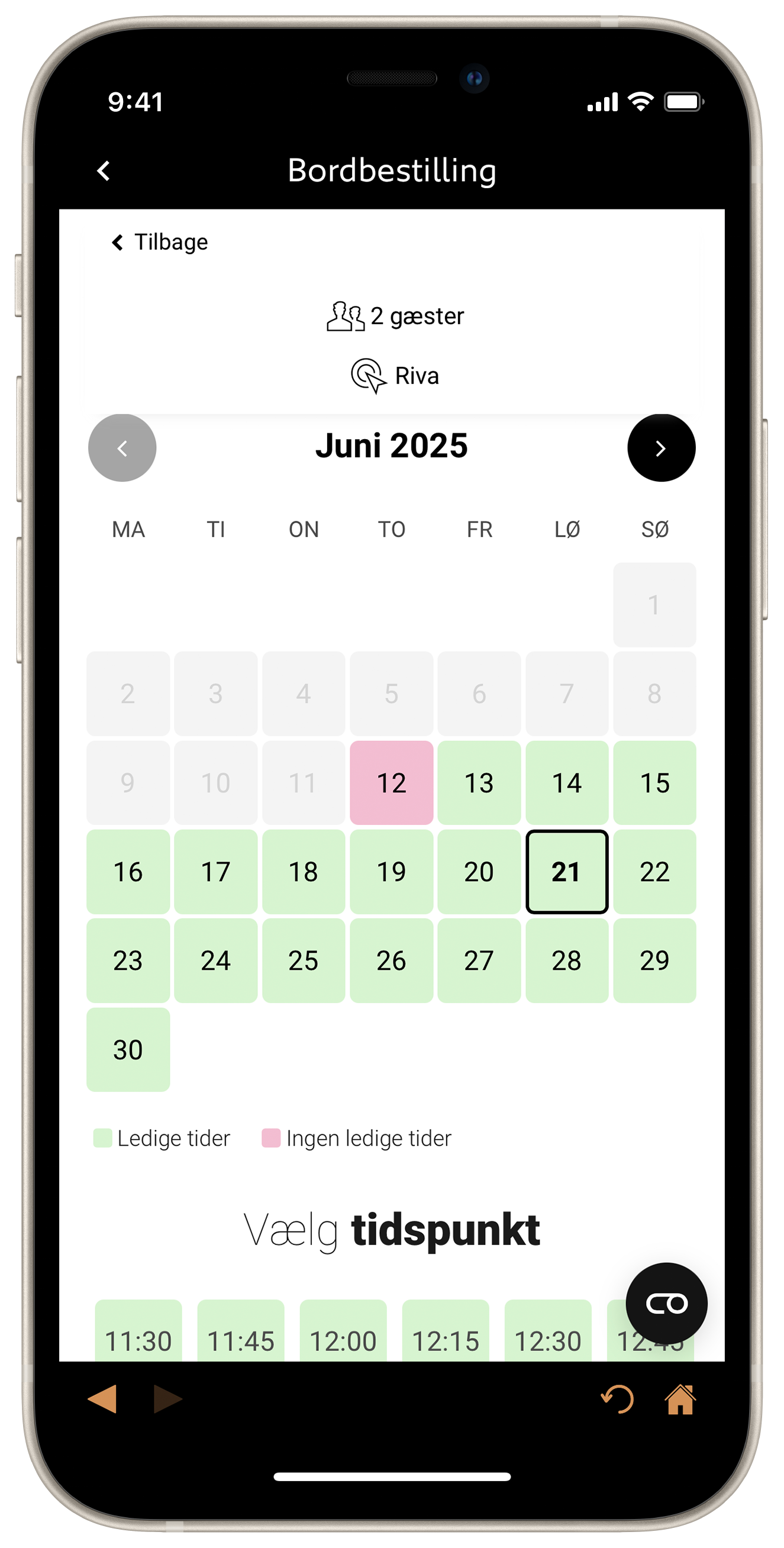Reload the page with the refresh icon
The image size is (784, 1548).
(618, 1399)
